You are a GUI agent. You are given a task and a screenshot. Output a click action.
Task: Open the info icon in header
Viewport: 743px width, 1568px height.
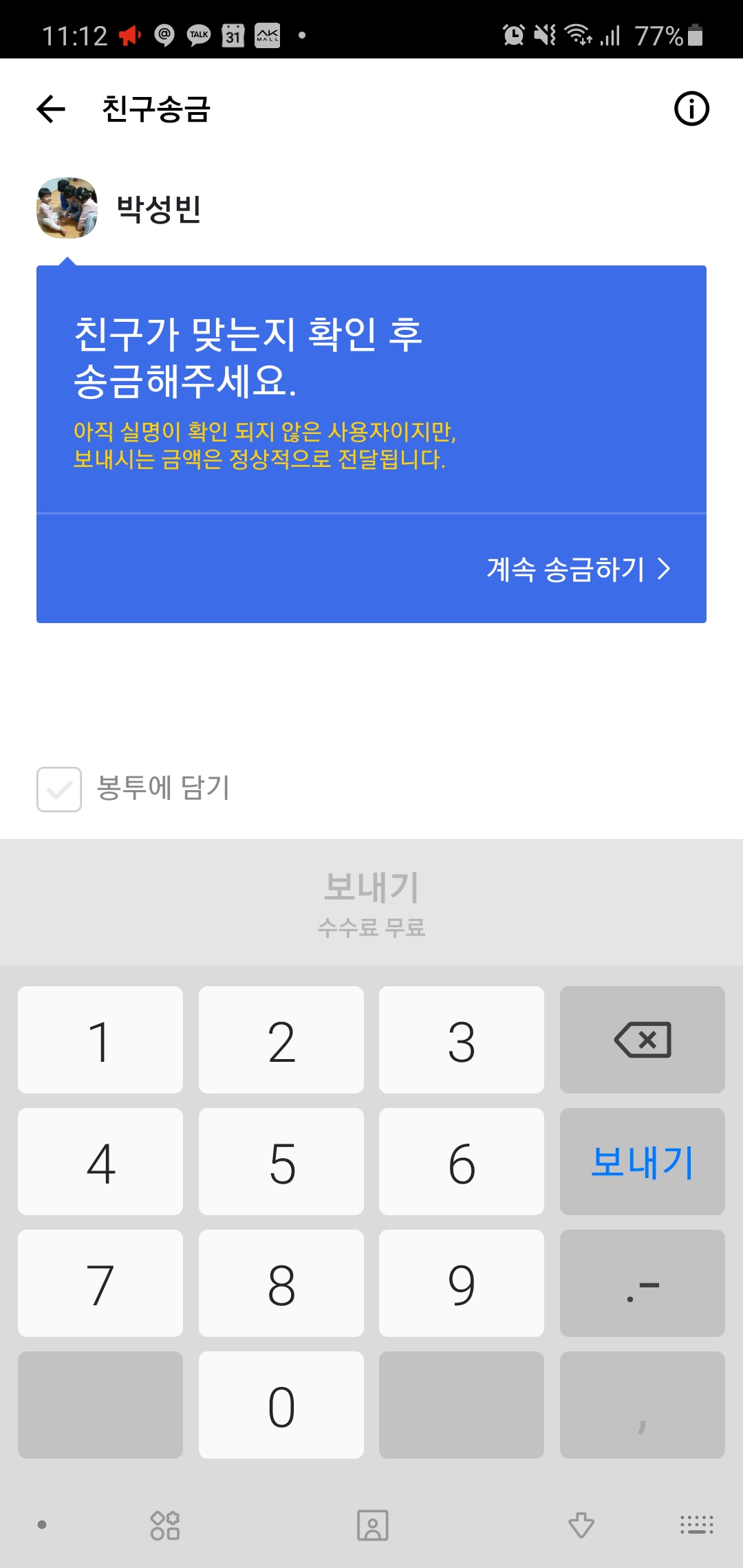point(691,109)
